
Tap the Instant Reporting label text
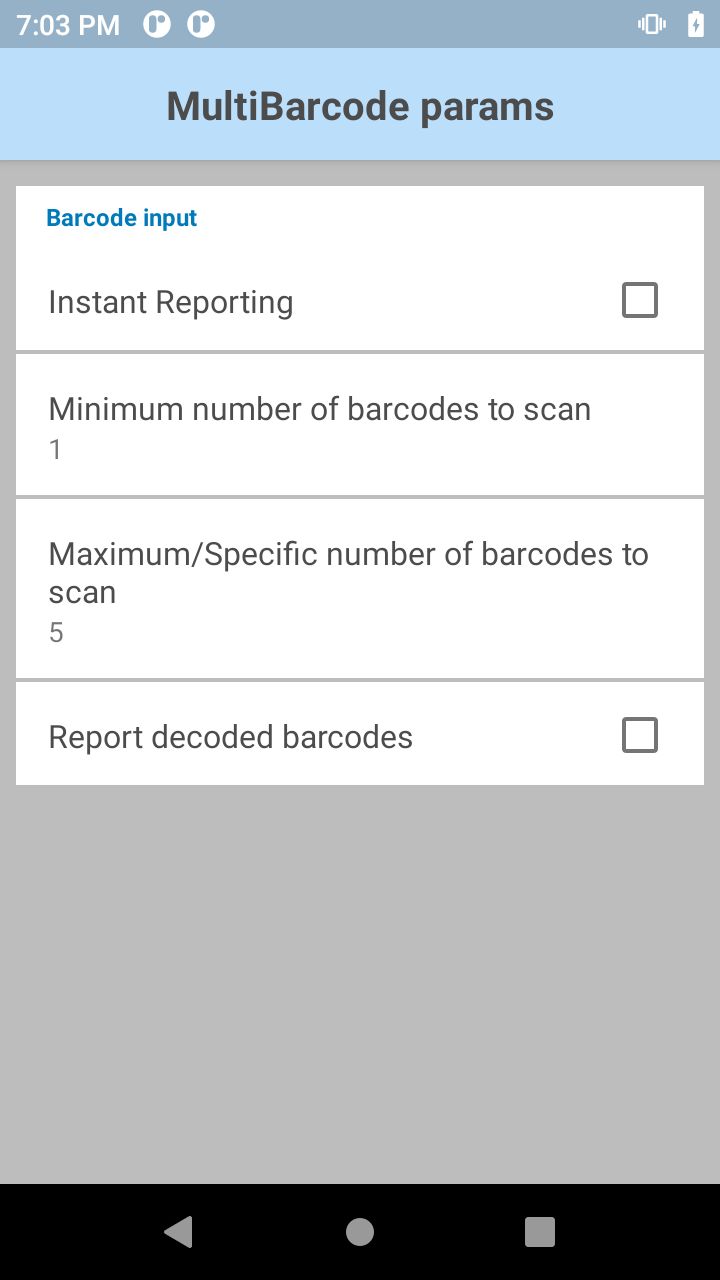[170, 301]
